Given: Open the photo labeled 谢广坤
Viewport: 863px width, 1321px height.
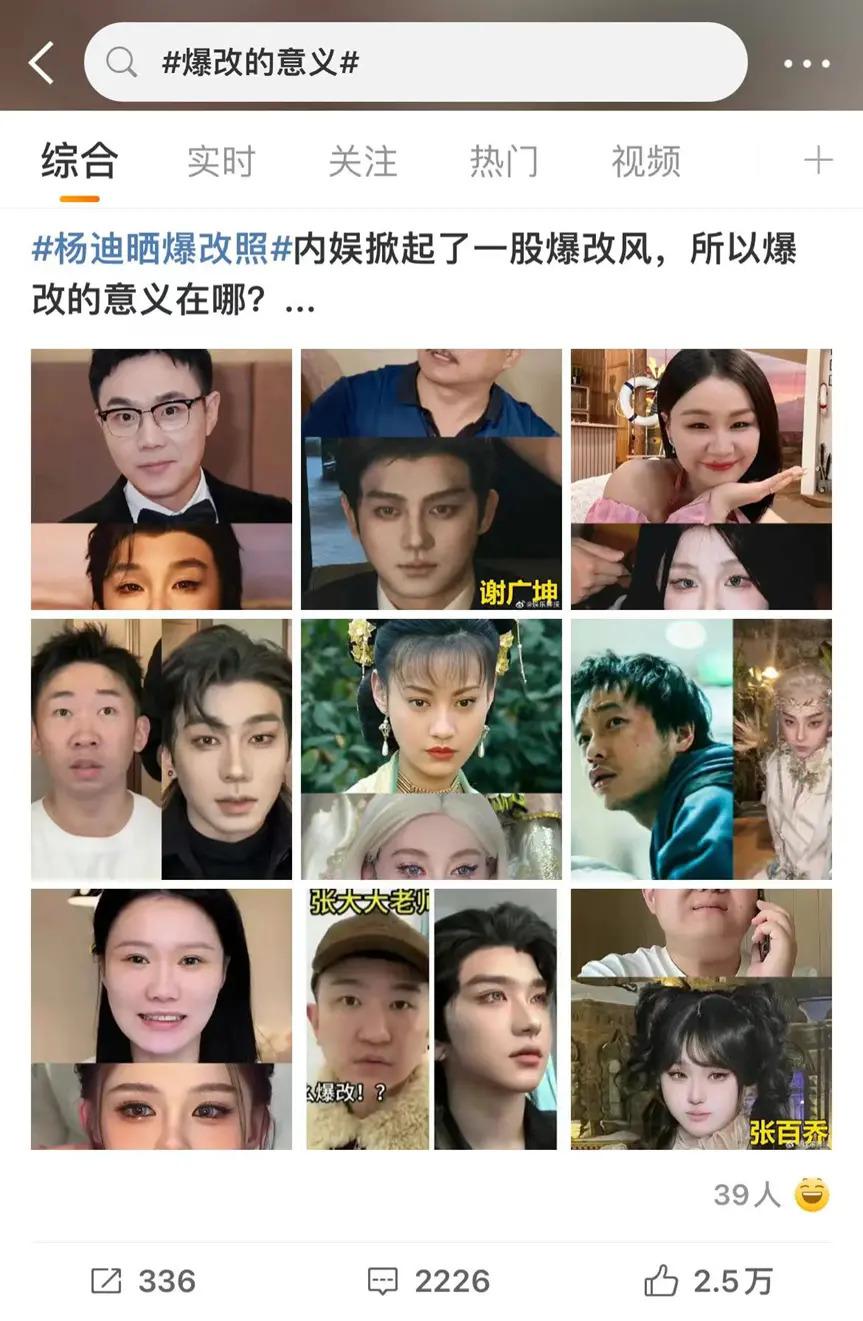Looking at the screenshot, I should [431, 479].
